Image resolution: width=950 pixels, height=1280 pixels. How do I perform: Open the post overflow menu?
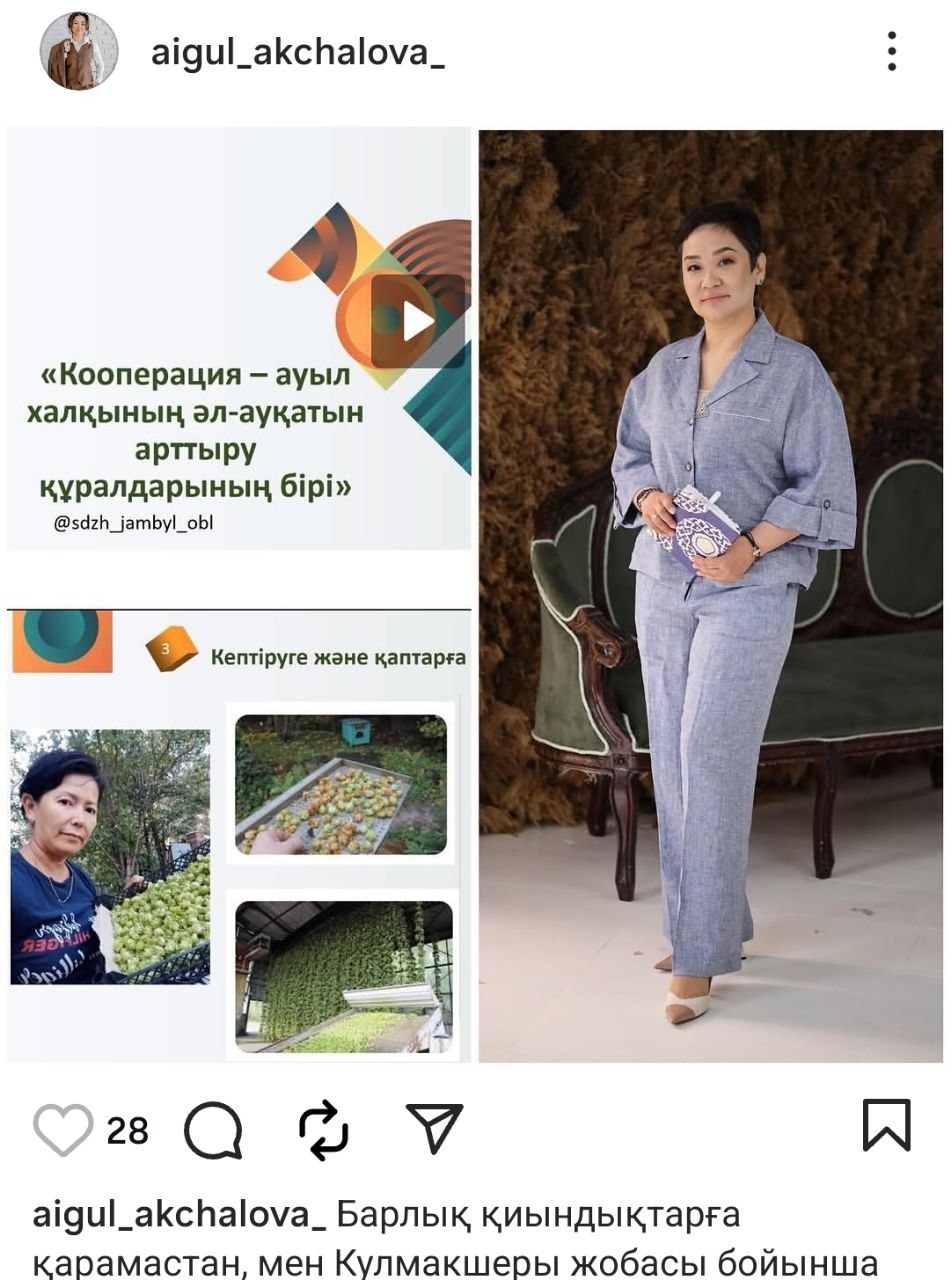point(890,51)
